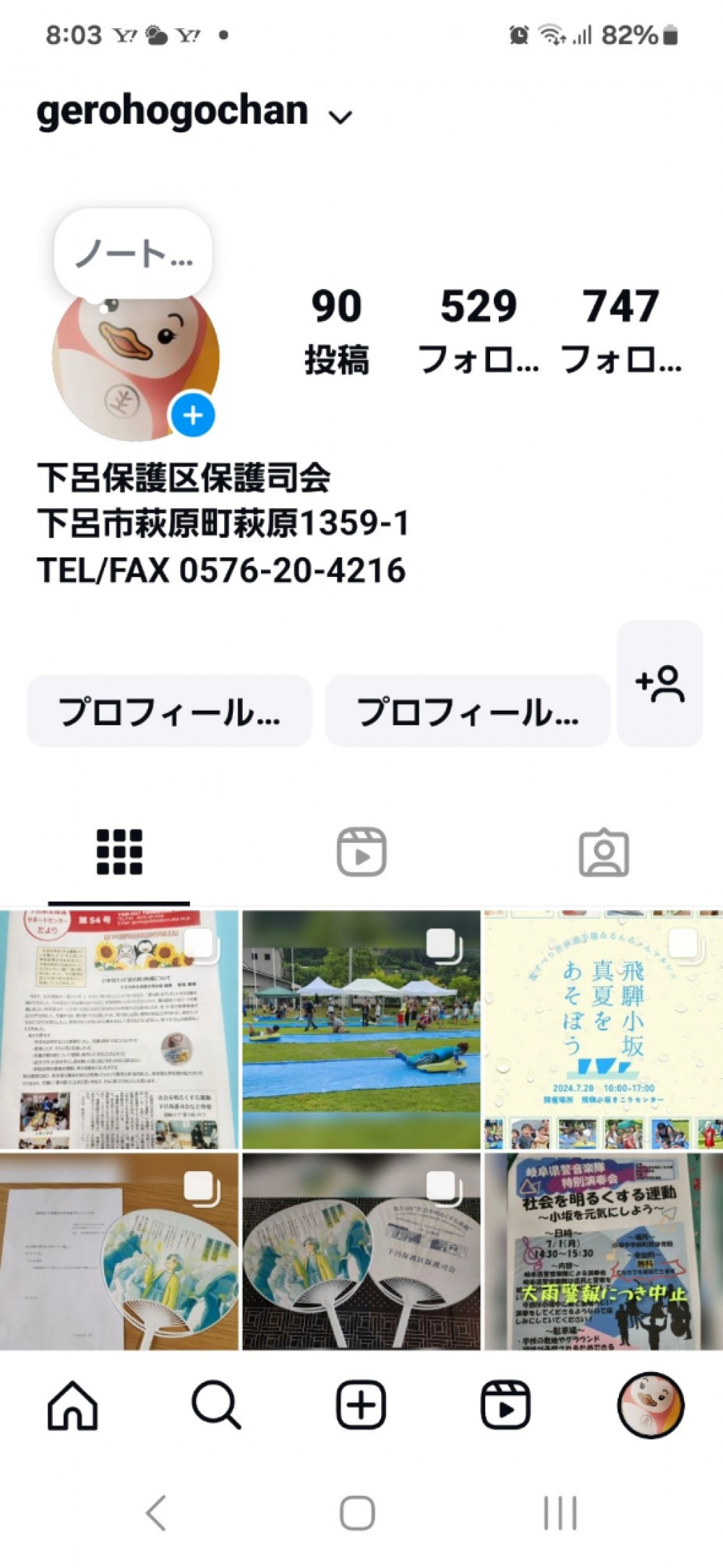View the 747 following list

tap(620, 330)
